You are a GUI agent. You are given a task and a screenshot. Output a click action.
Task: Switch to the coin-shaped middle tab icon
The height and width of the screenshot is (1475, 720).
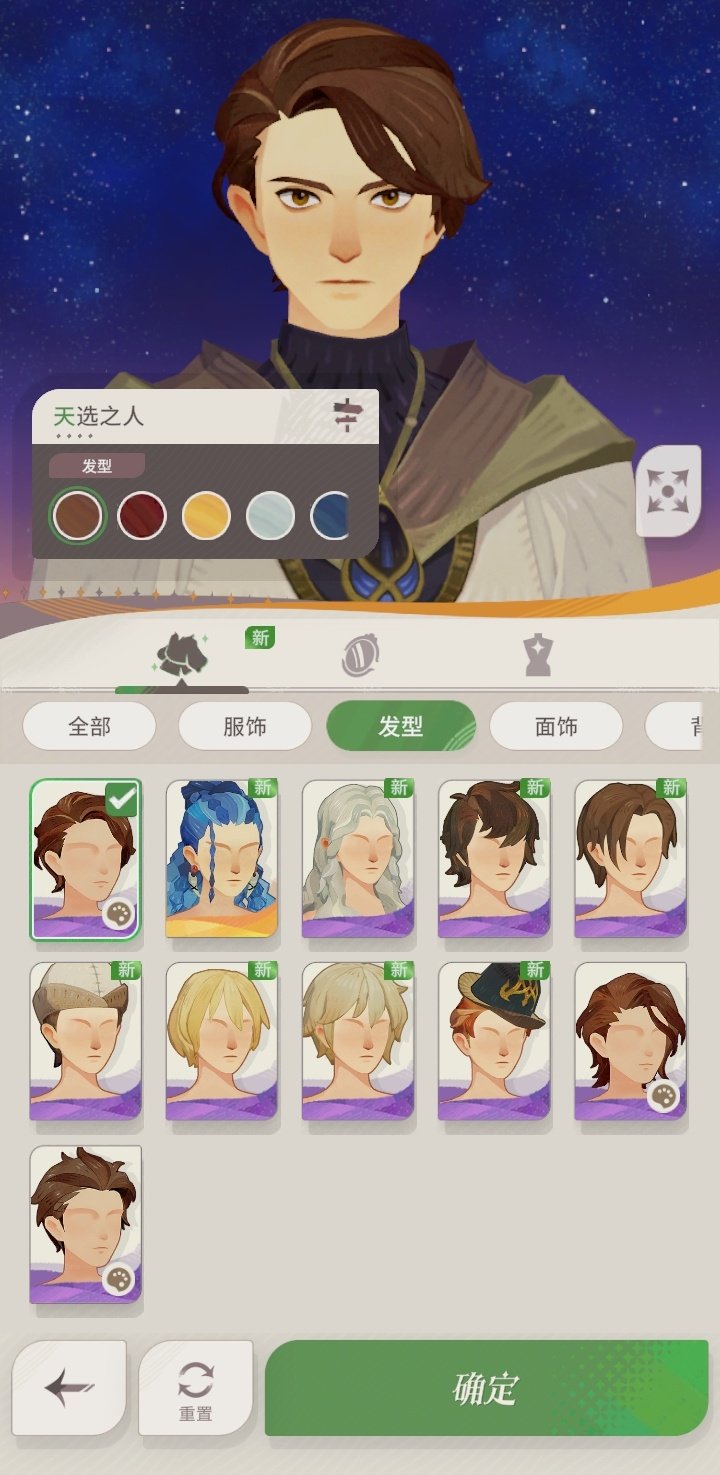[360, 655]
